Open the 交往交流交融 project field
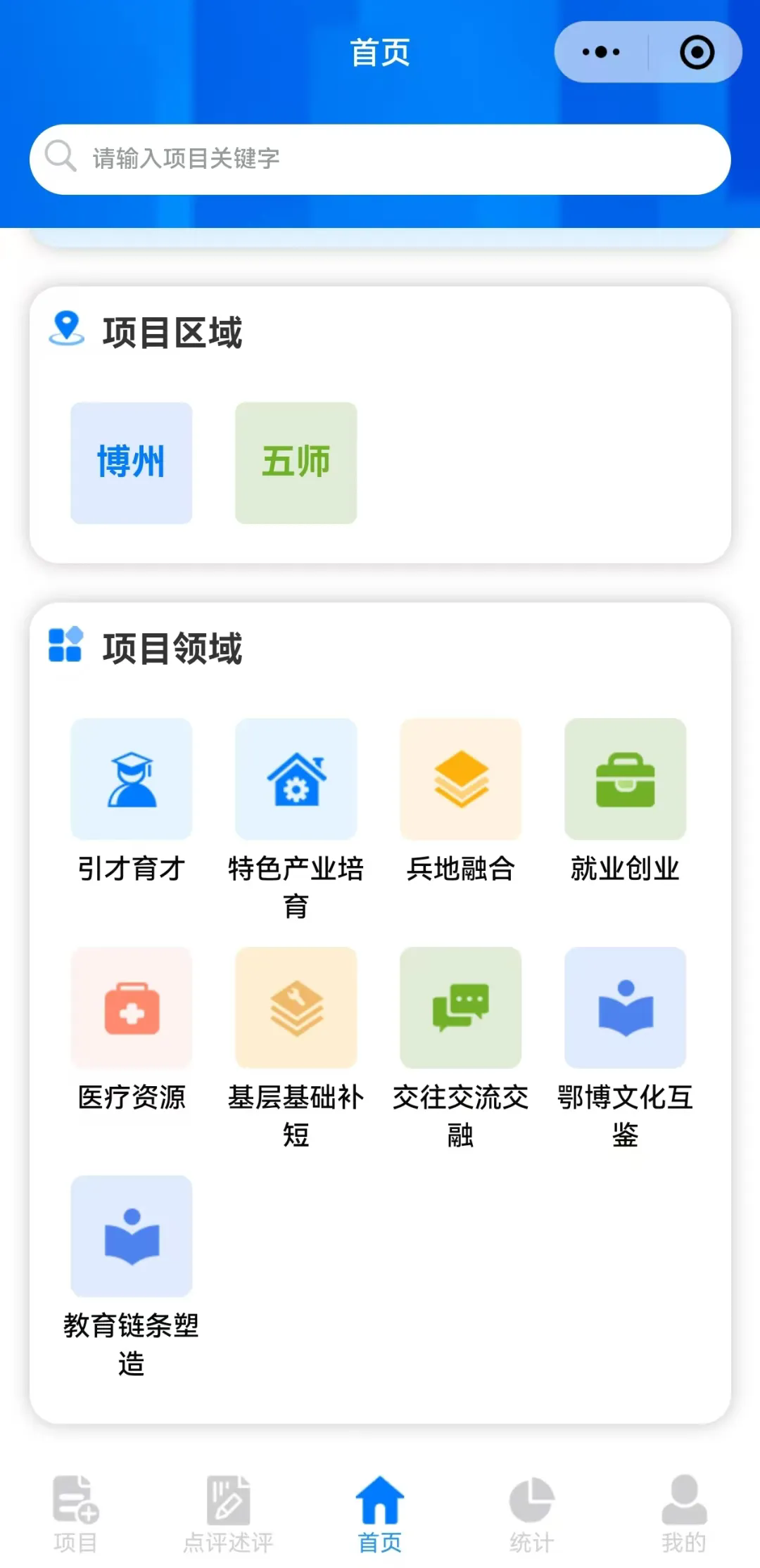This screenshot has width=760, height=1568. [460, 1008]
